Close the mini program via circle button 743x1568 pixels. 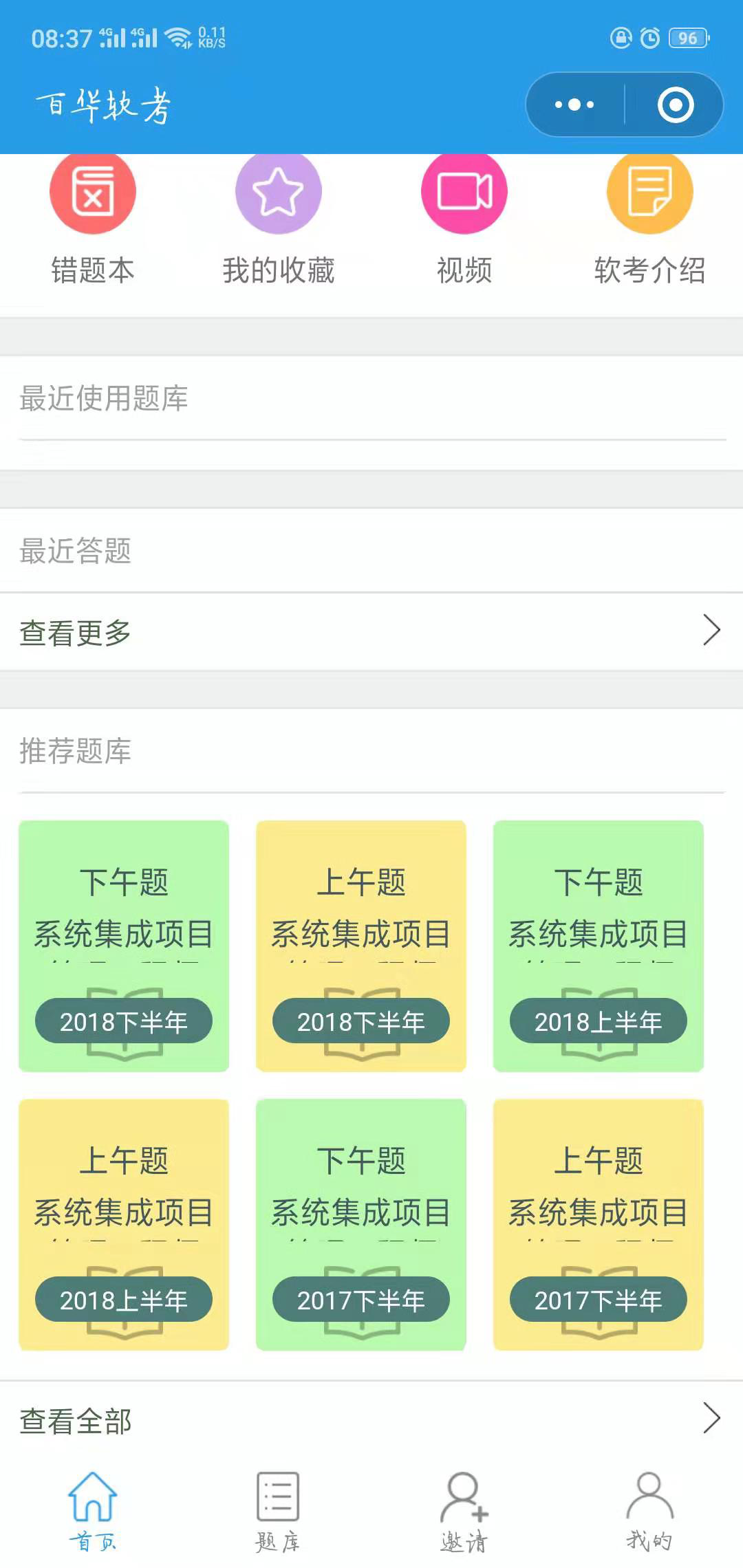(675, 105)
